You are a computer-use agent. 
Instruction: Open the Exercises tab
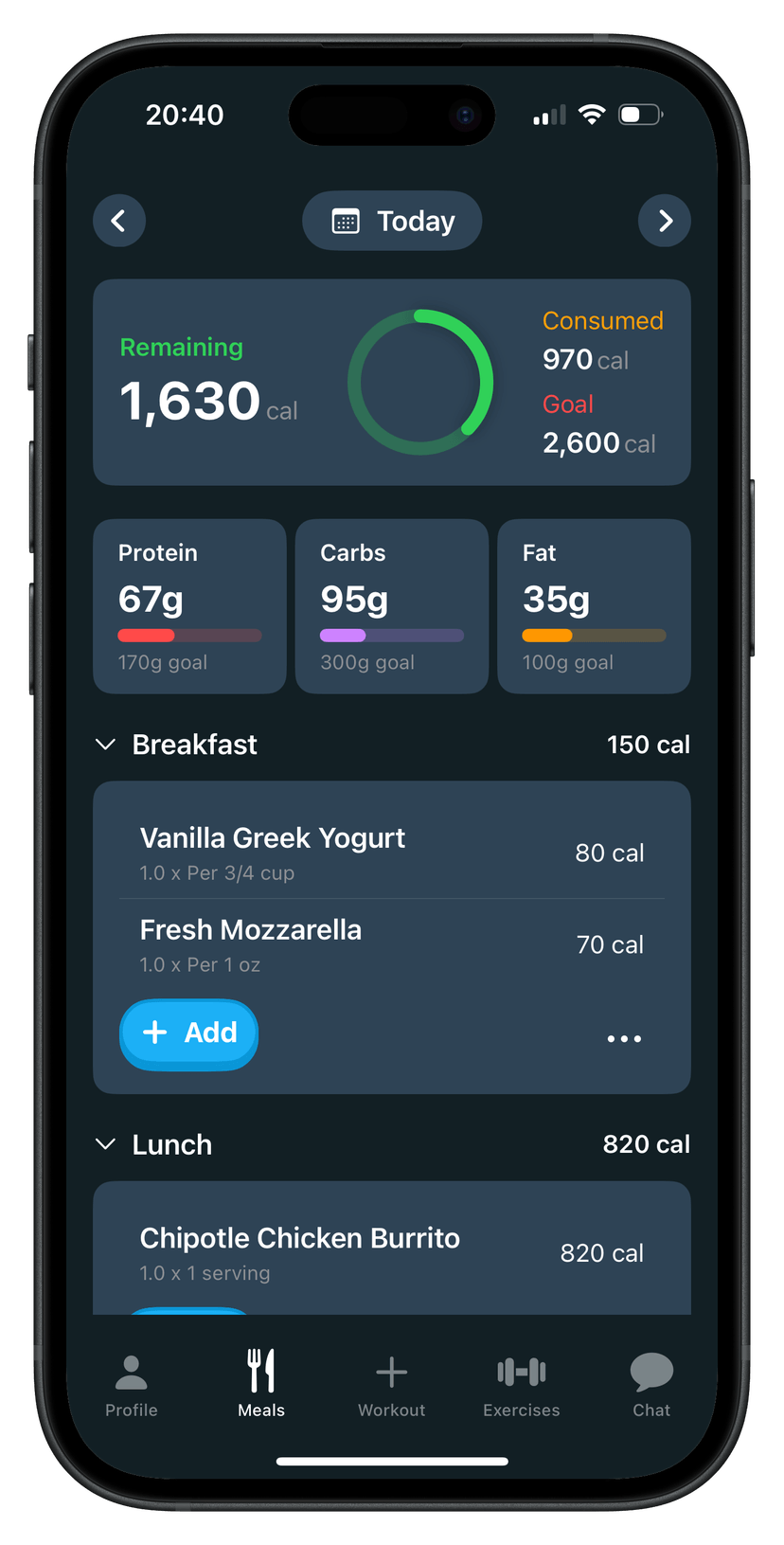coord(521,1384)
